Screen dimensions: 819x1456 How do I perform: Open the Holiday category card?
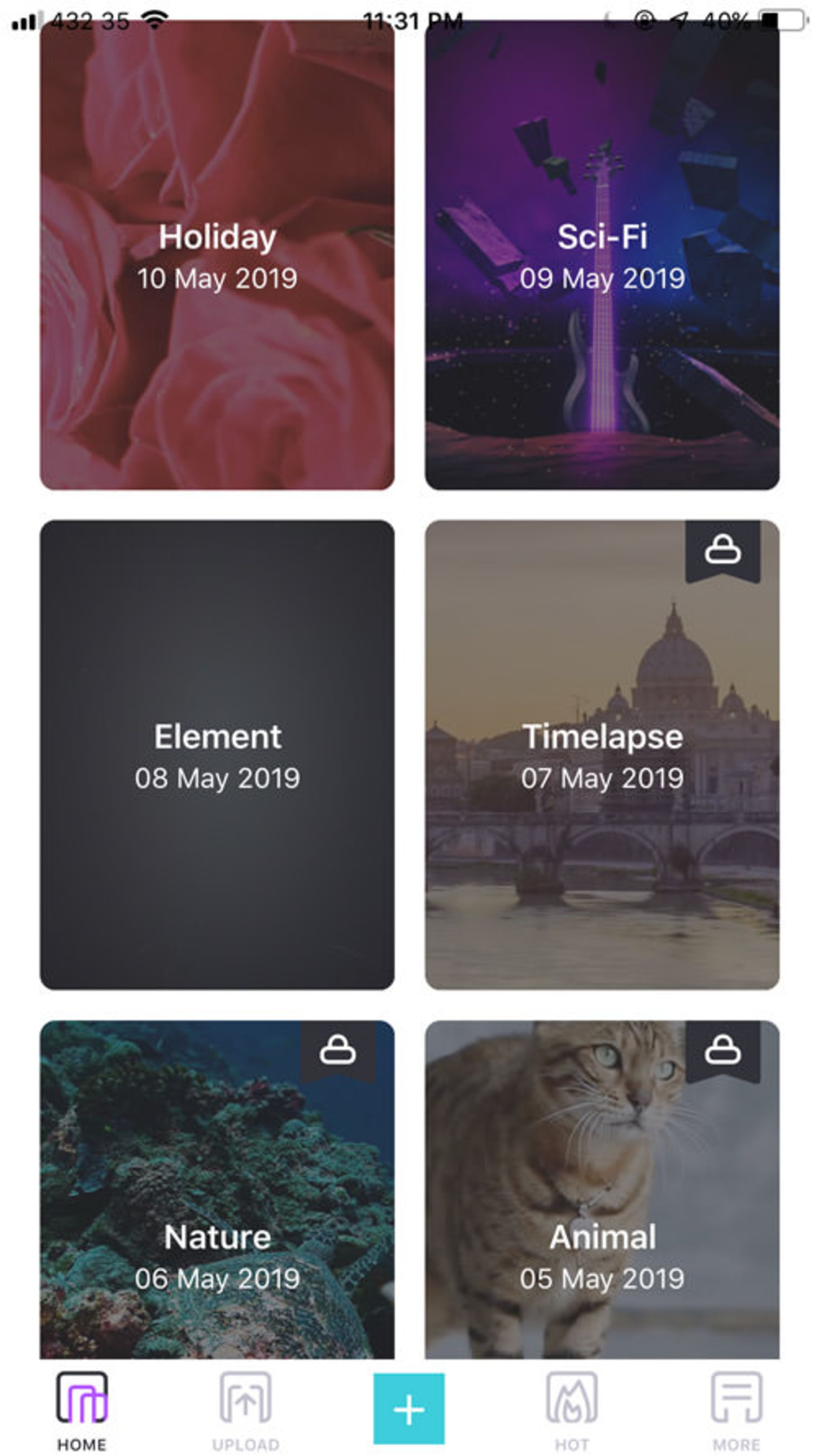click(x=217, y=255)
